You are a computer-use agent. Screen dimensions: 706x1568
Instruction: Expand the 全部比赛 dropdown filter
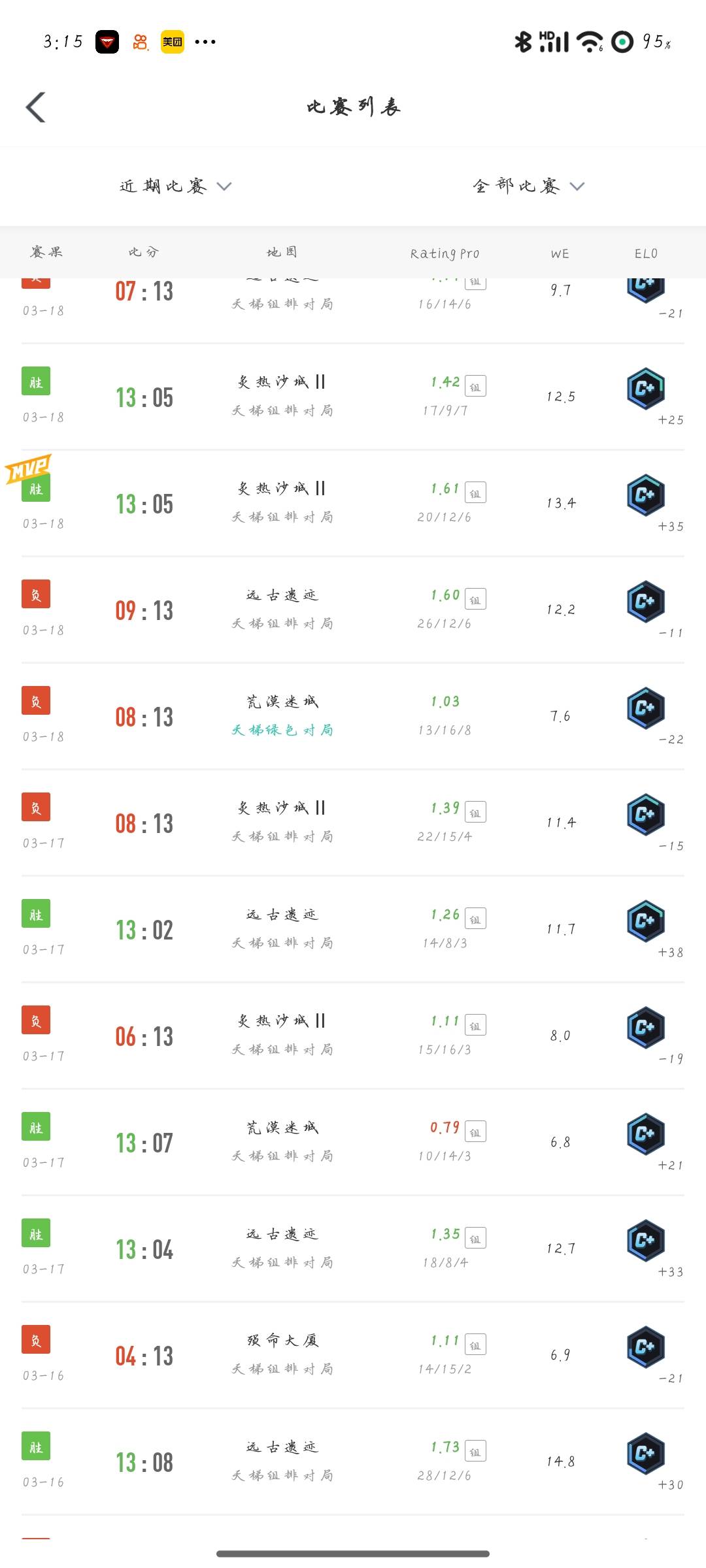528,187
